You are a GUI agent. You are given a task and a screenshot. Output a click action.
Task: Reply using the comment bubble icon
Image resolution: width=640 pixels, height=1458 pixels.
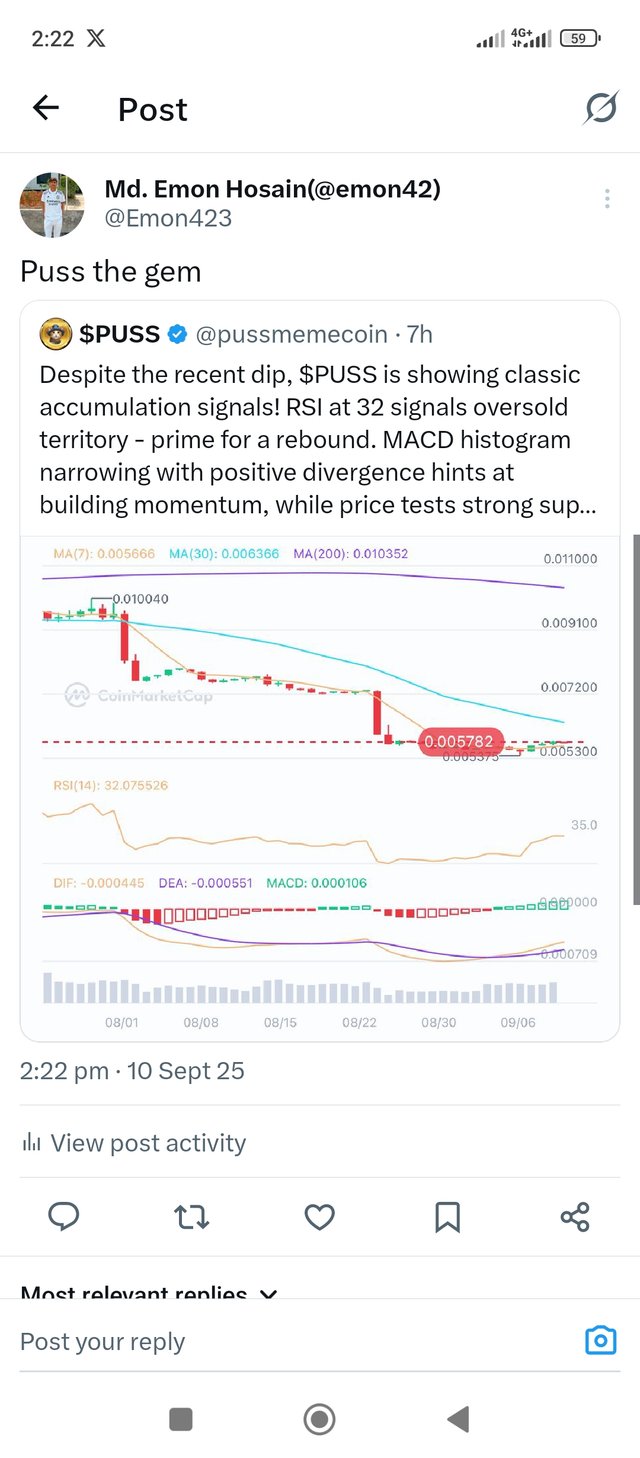coord(64,1216)
